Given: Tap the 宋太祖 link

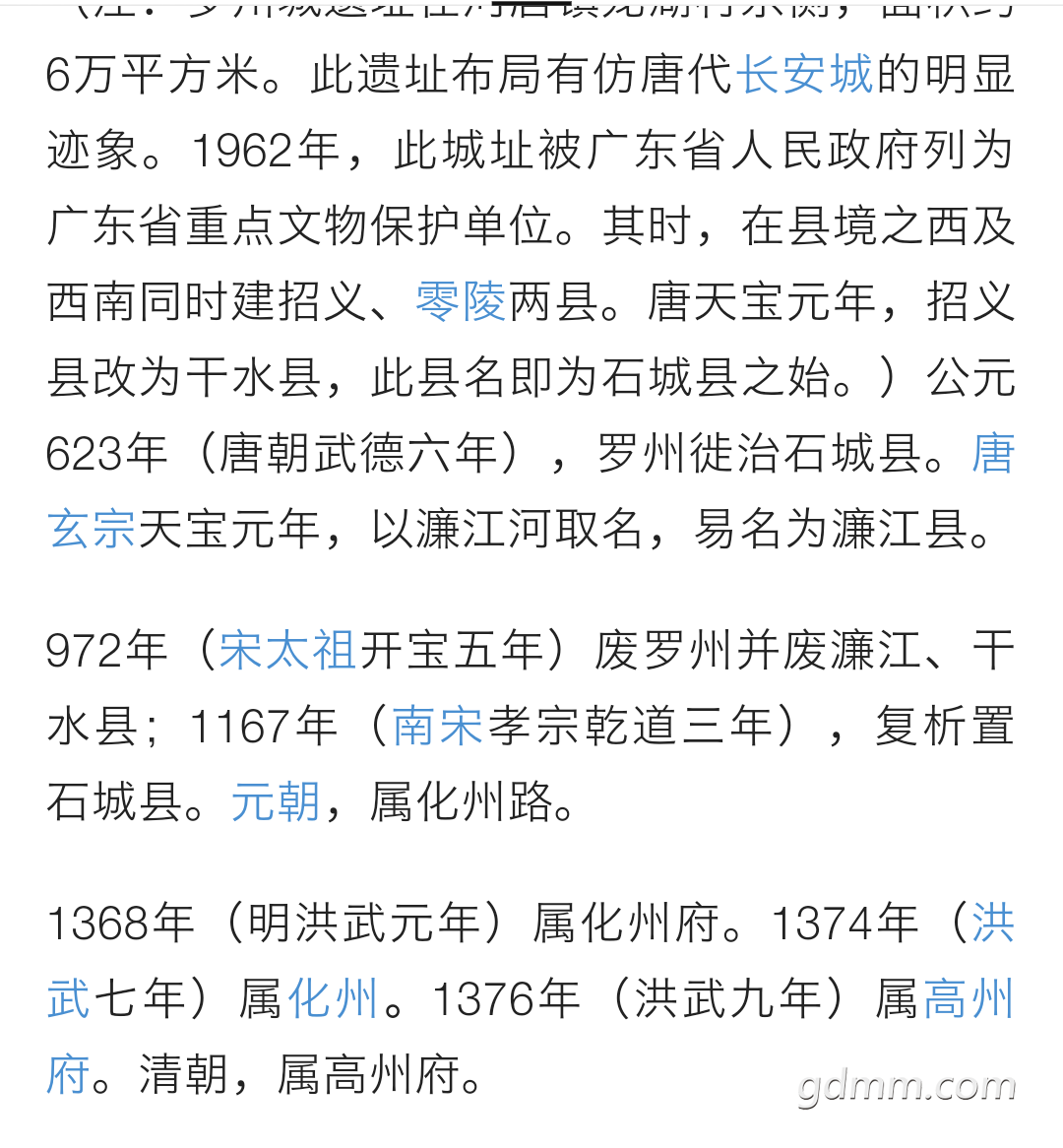Looking at the screenshot, I should click(x=287, y=651).
